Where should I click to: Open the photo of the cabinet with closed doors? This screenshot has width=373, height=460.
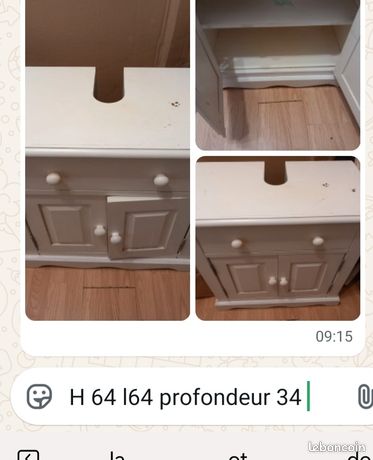[278, 238]
